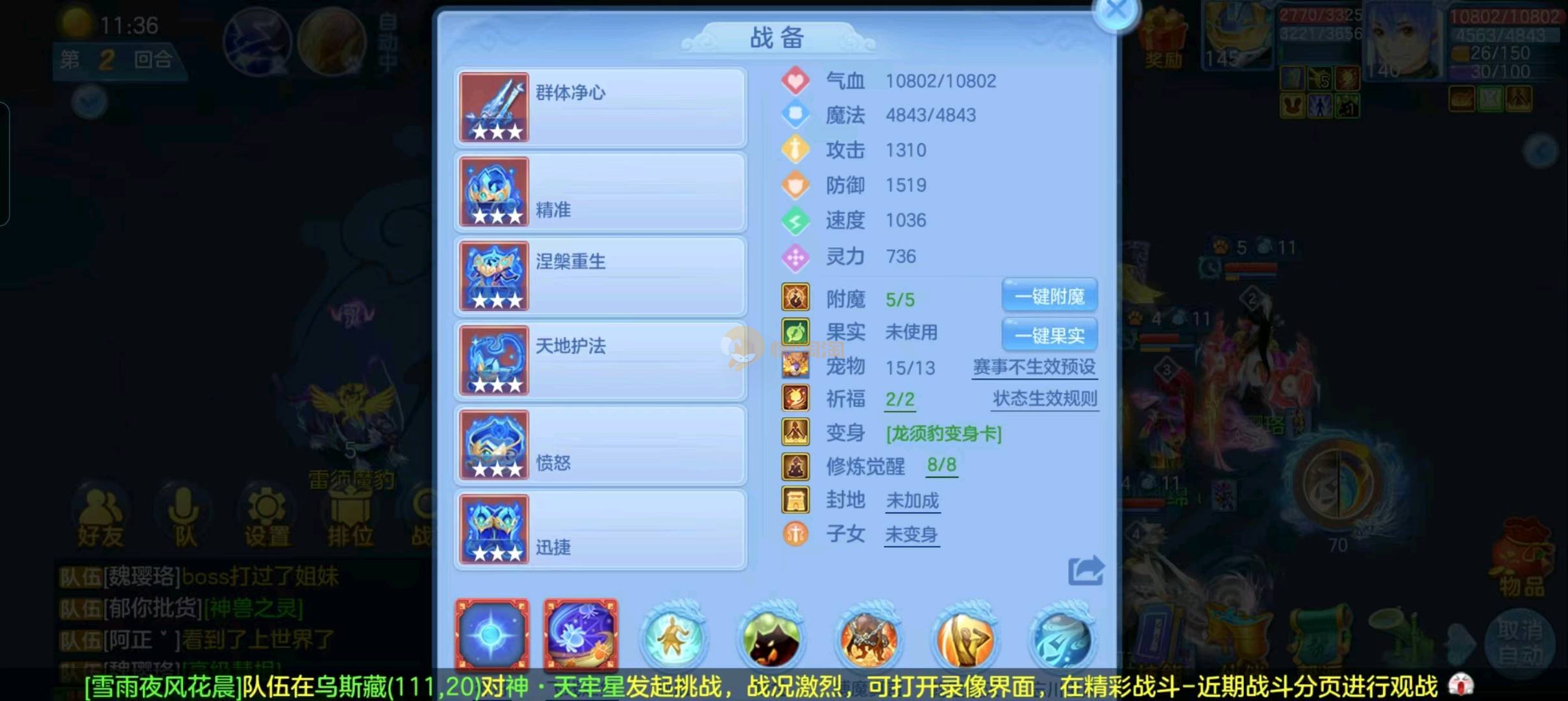Share the battle preparation panel
This screenshot has height=701, width=1568.
(1085, 571)
